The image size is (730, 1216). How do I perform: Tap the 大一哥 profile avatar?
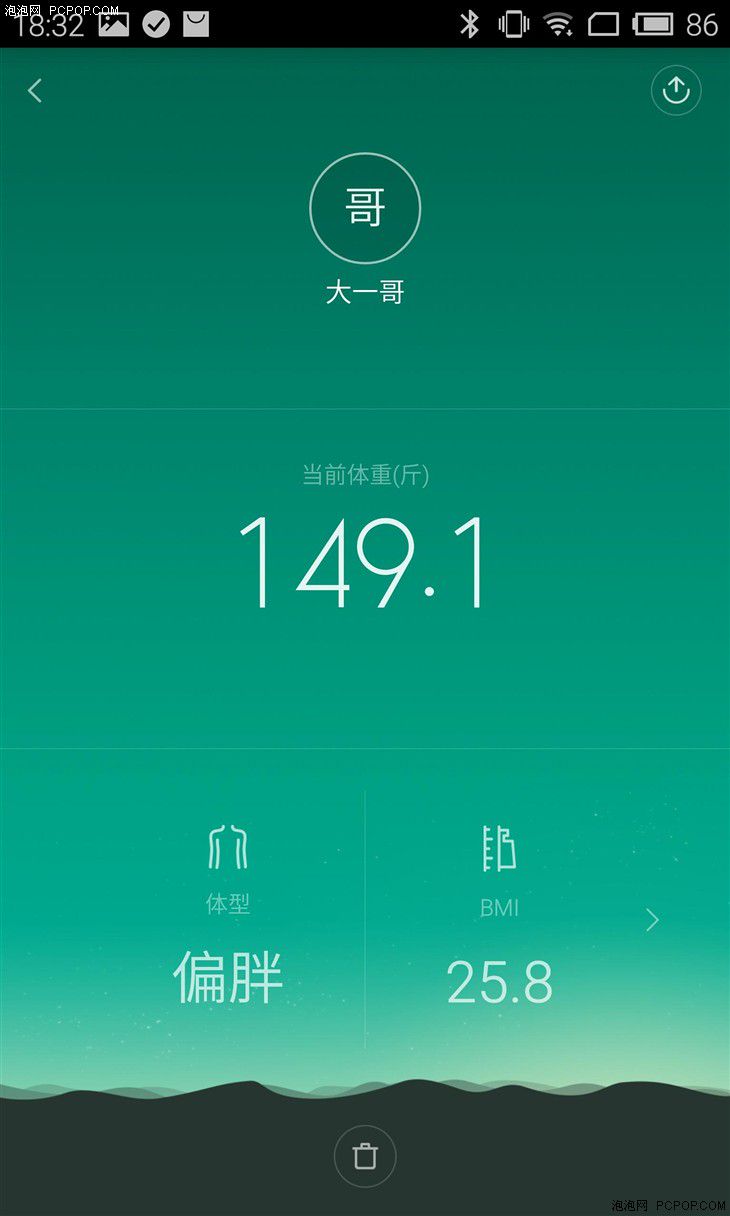pos(365,208)
